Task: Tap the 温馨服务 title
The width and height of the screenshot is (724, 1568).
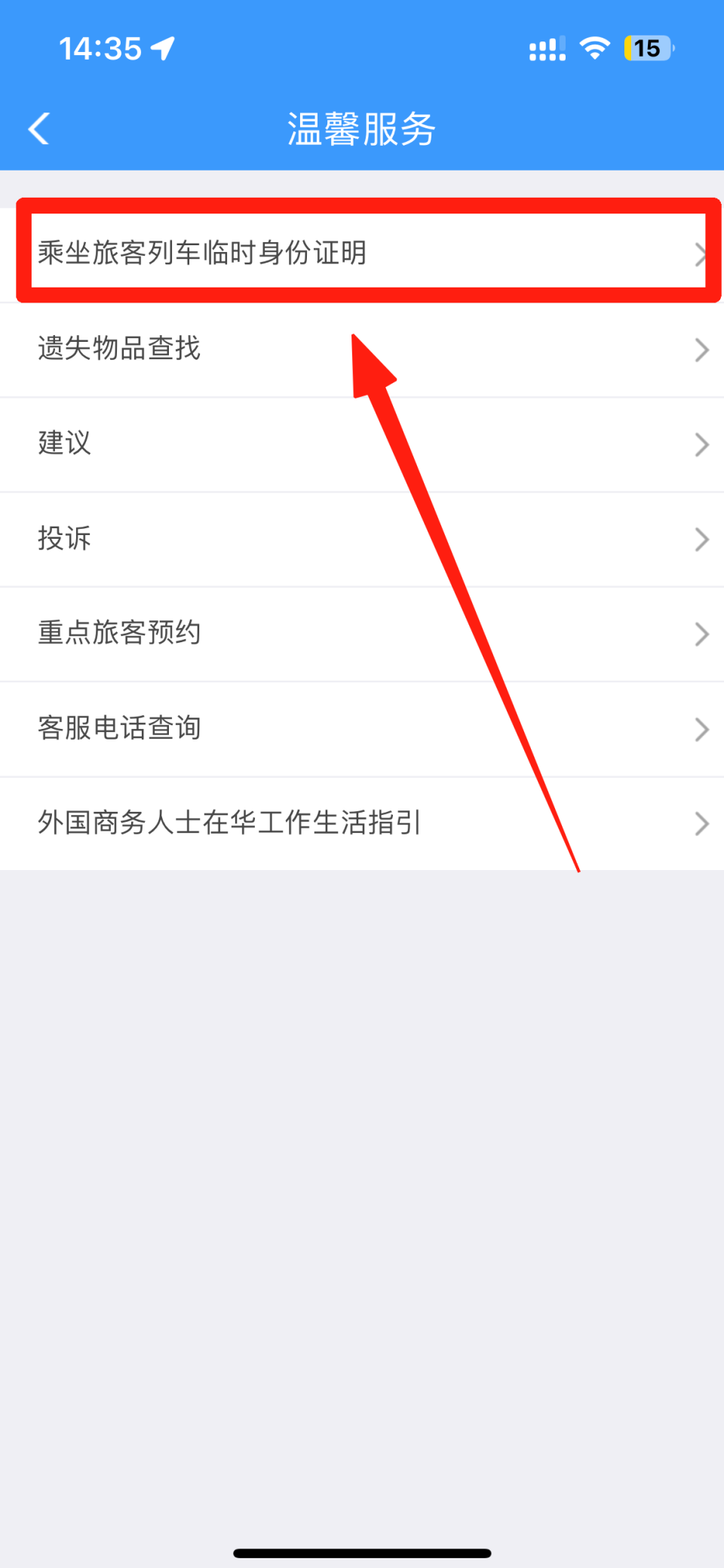Action: click(361, 128)
